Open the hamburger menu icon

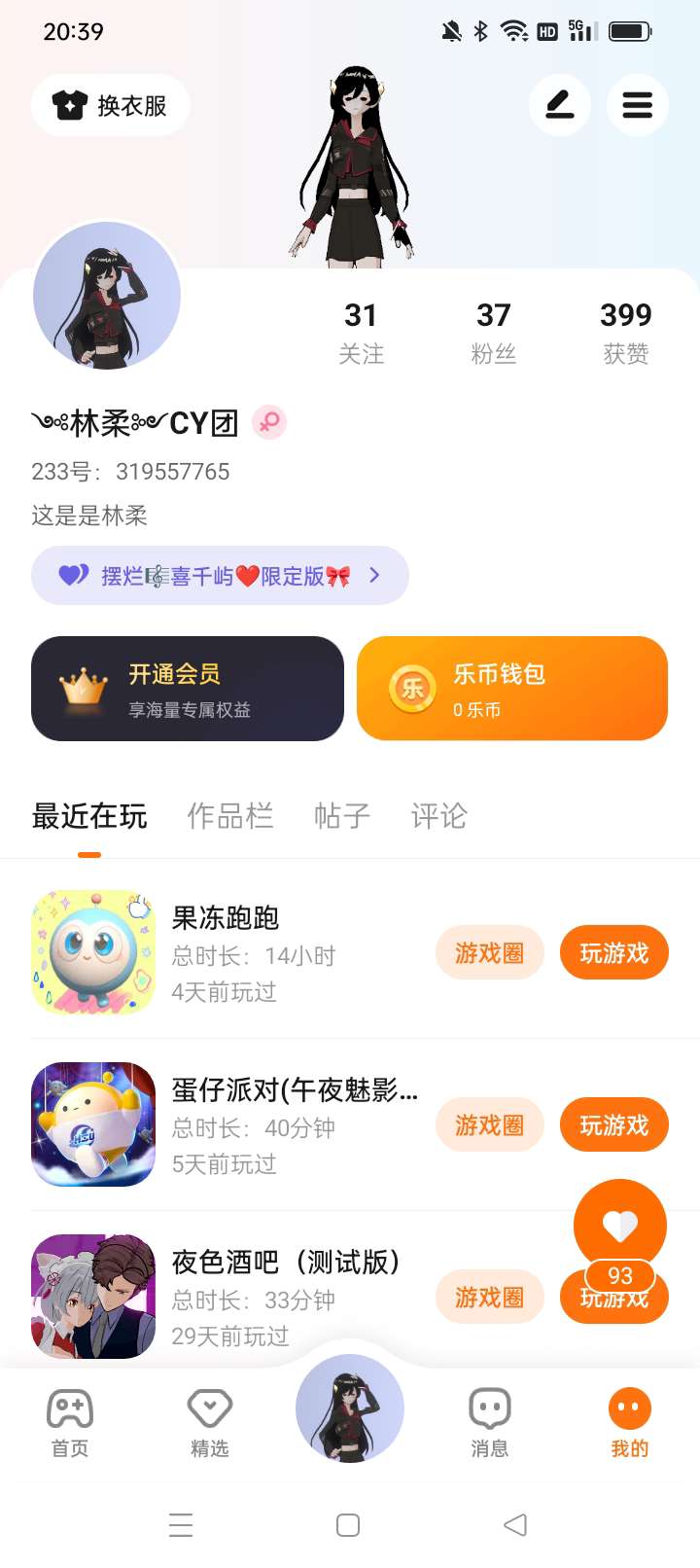coord(637,105)
